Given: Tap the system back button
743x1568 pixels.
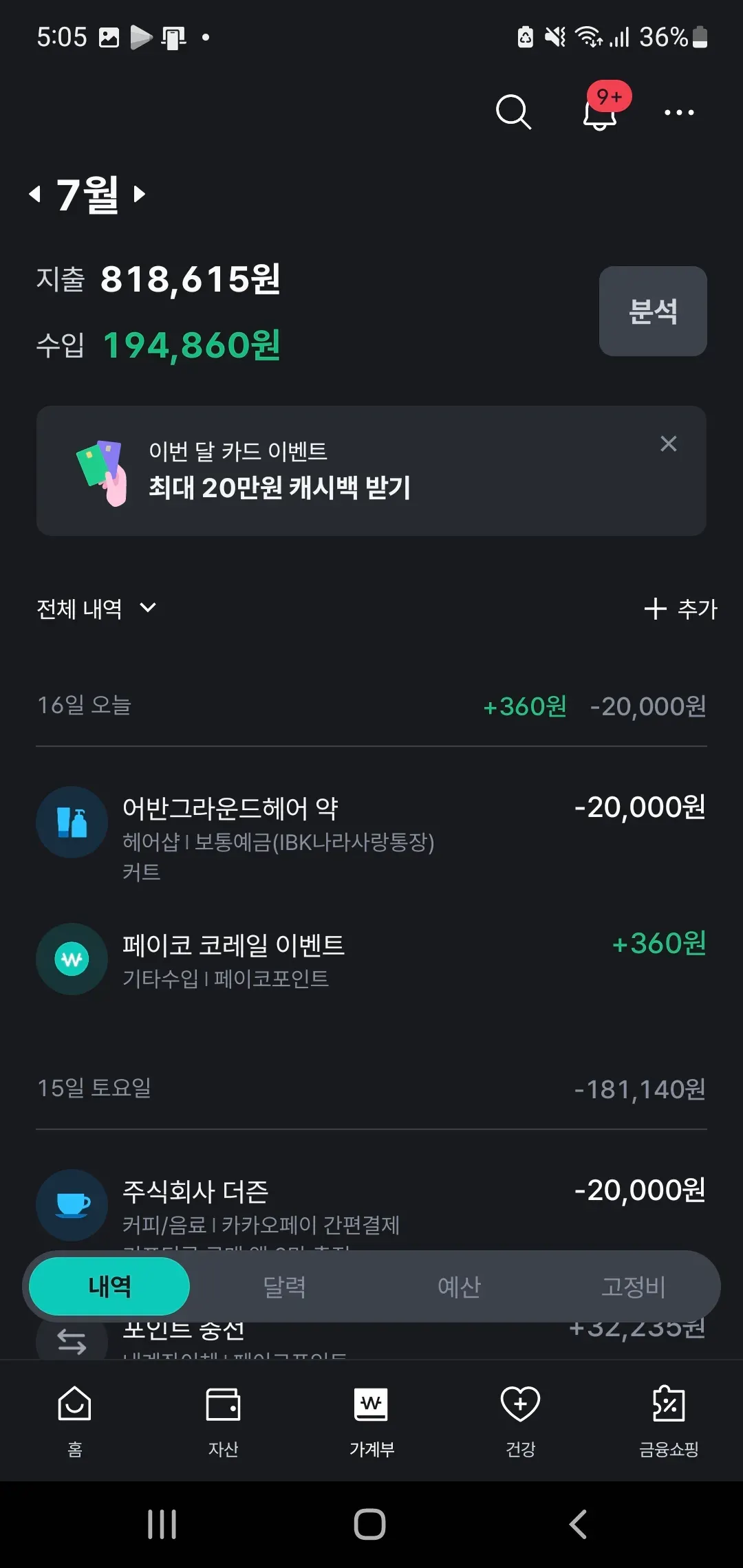Looking at the screenshot, I should (x=578, y=1524).
